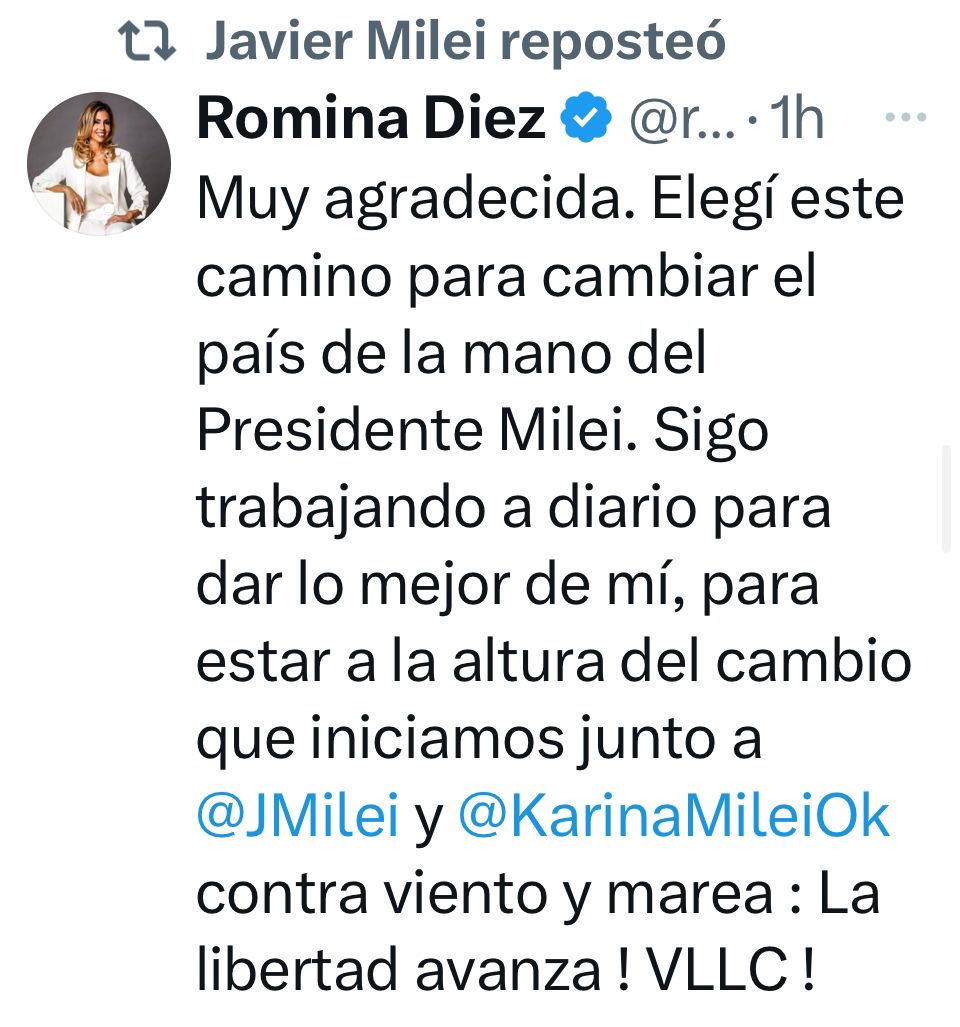Tap the Romina Diez display name
960x1027 pixels.
371,120
